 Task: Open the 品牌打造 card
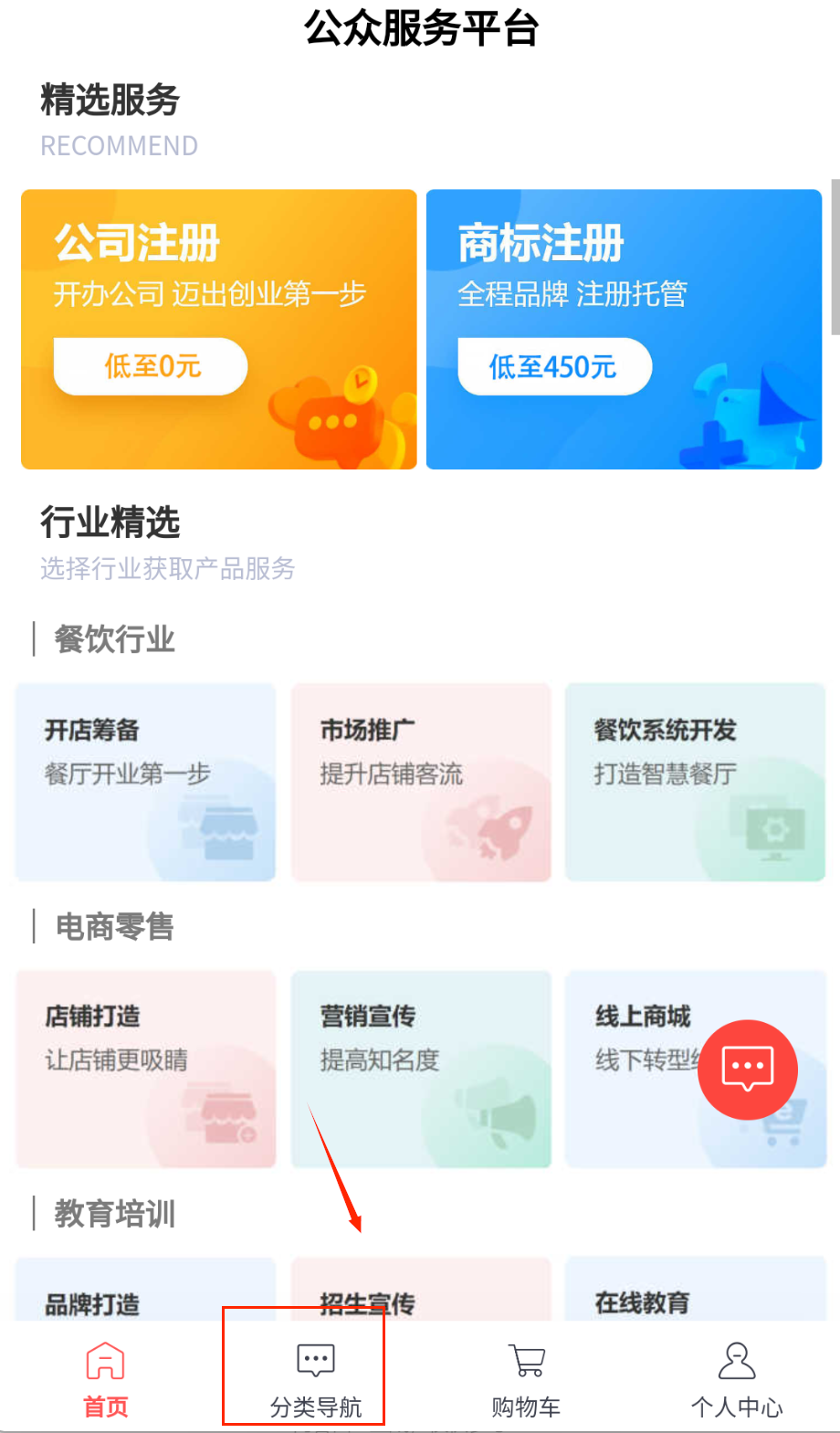pos(145,1297)
